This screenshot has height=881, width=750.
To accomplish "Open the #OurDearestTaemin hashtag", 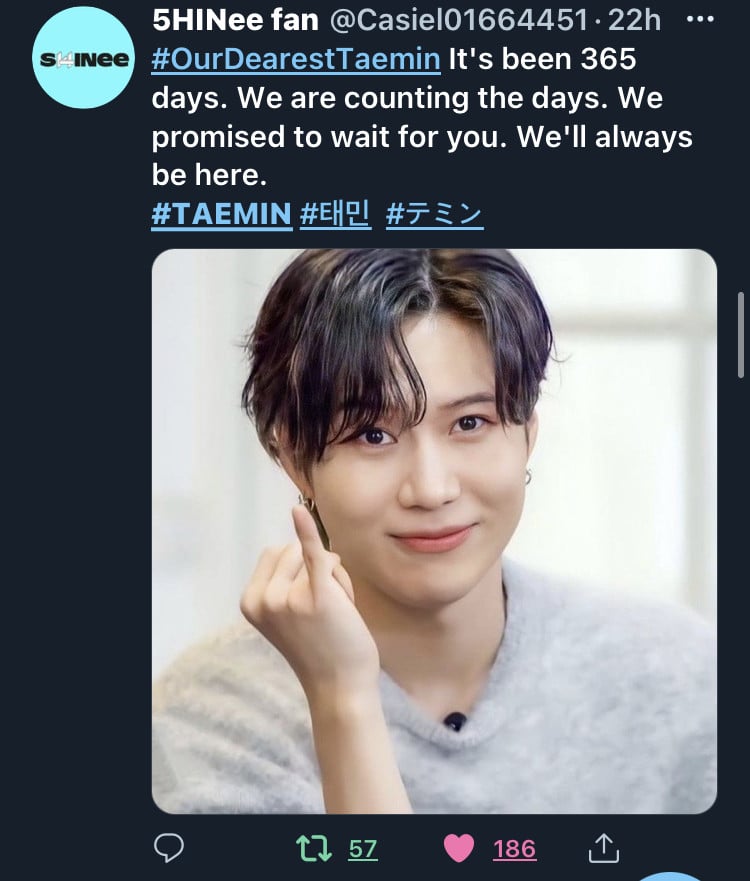I will pyautogui.click(x=296, y=59).
